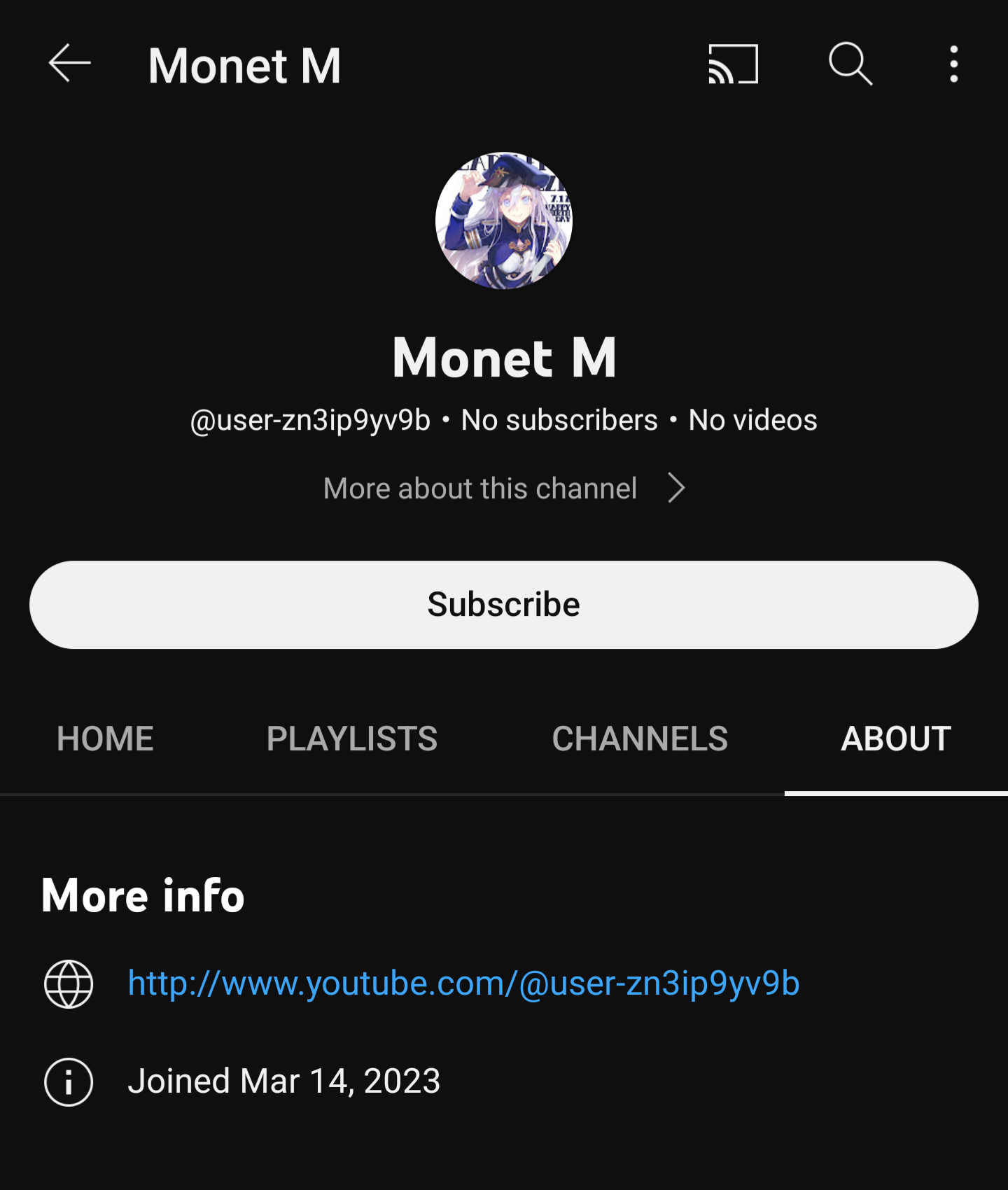Switch to the Channels tab
The image size is (1008, 1190).
(x=640, y=738)
